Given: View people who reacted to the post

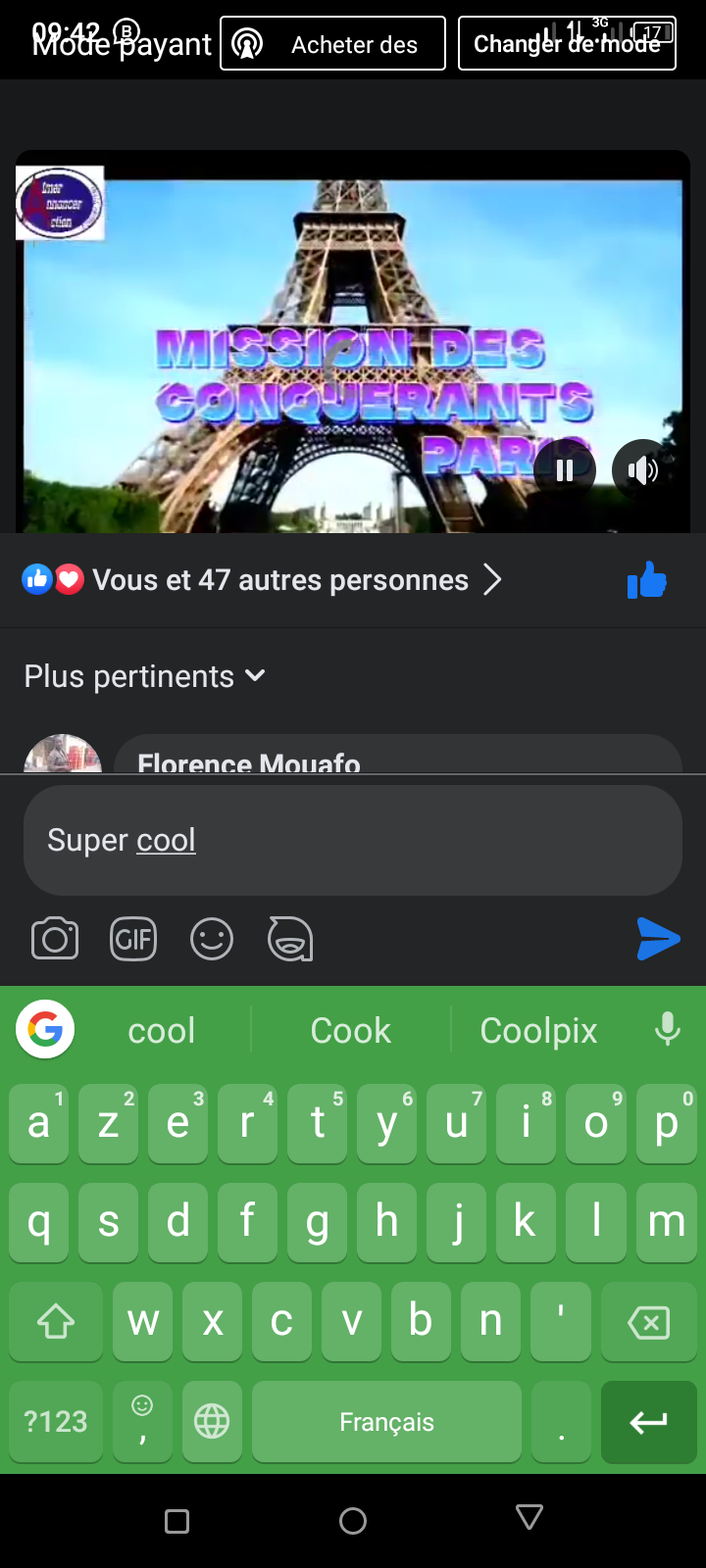Looking at the screenshot, I should coord(280,580).
